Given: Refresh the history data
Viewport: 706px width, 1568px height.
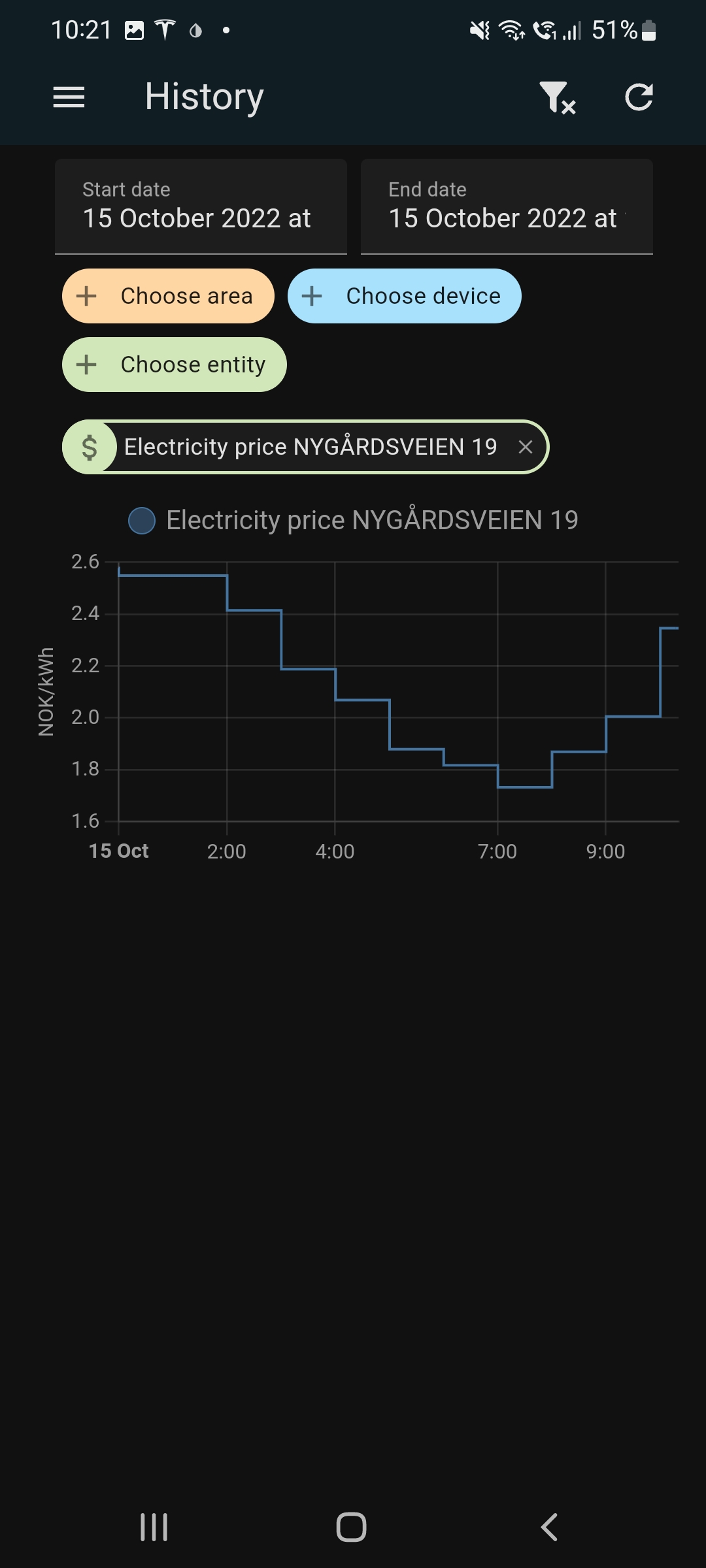Looking at the screenshot, I should 639,97.
